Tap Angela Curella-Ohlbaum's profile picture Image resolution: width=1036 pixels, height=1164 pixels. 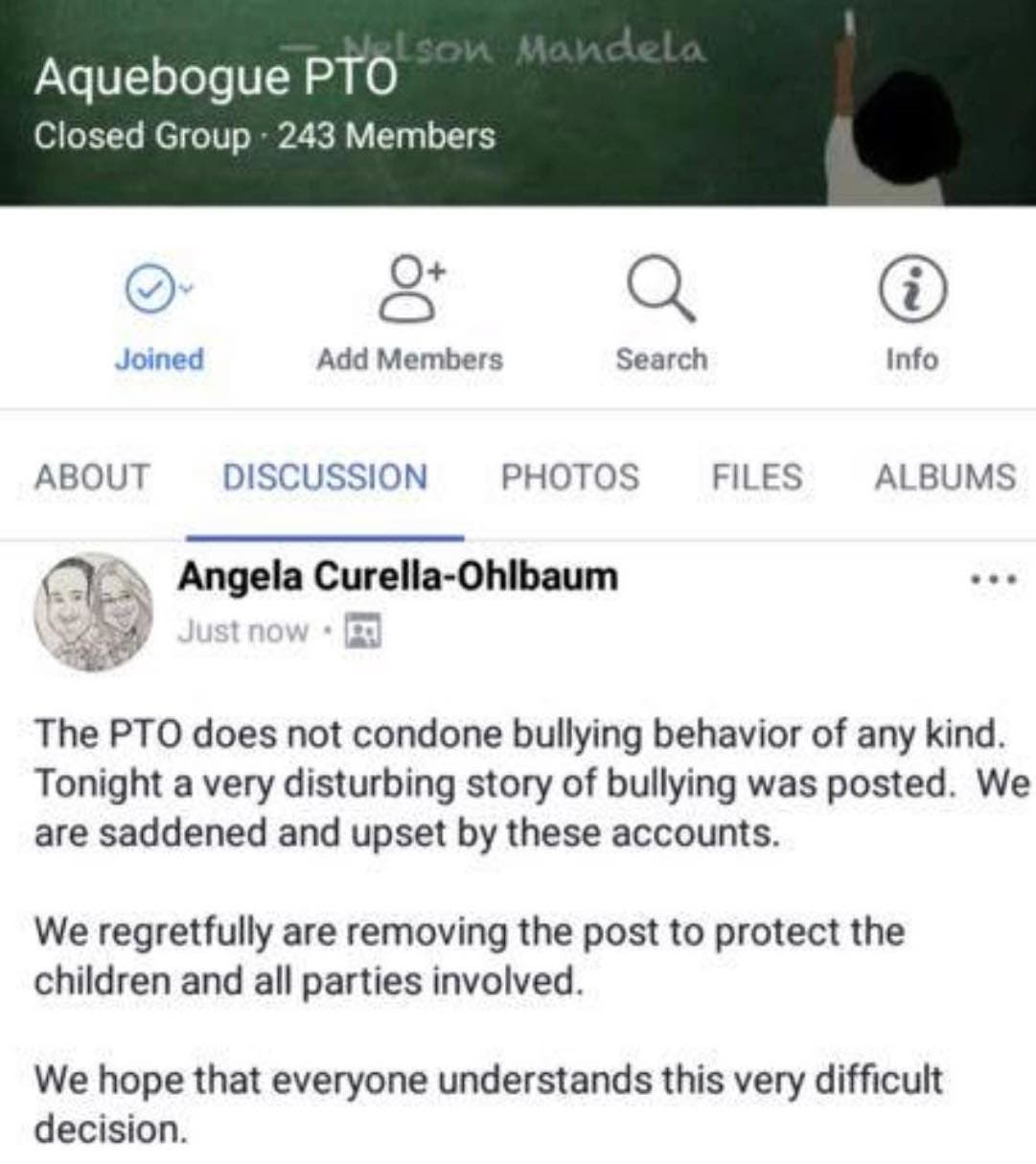tap(93, 612)
